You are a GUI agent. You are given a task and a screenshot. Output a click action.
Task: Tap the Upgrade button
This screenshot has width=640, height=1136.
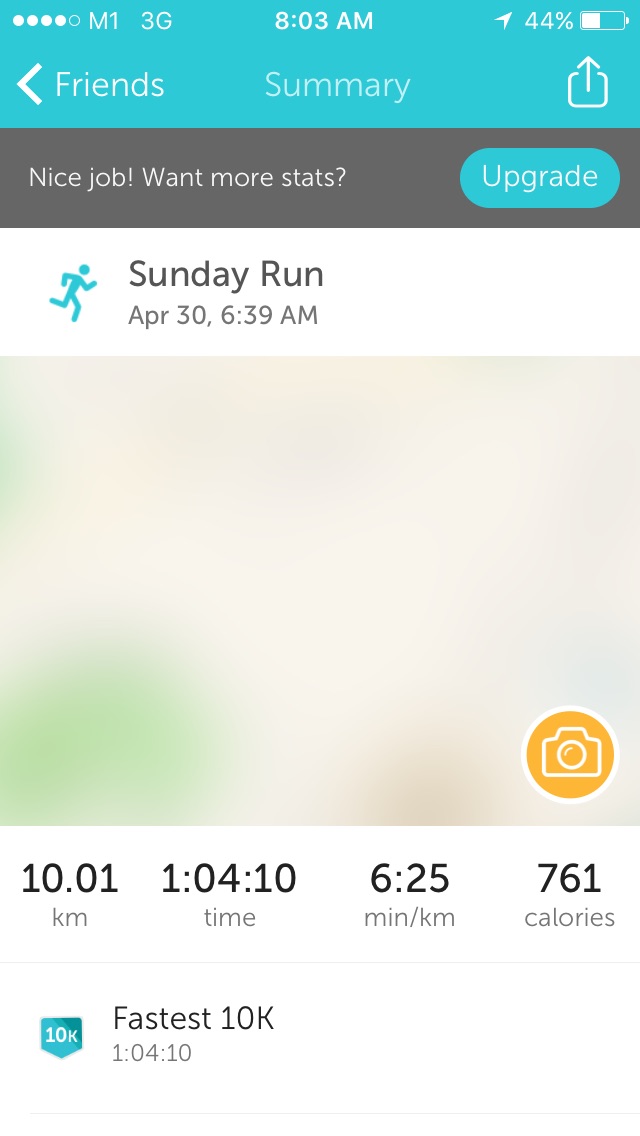[x=540, y=178]
